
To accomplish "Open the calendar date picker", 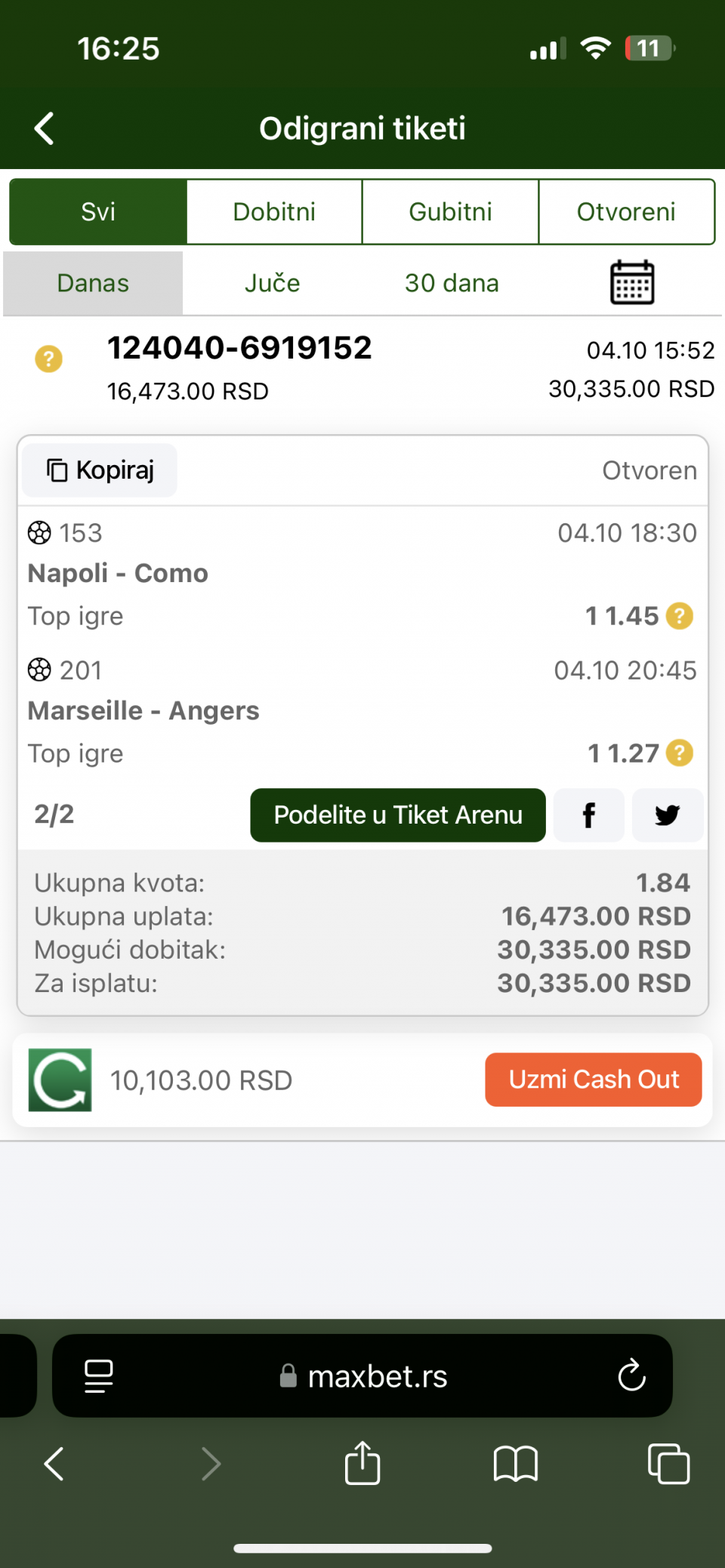I will [x=632, y=282].
